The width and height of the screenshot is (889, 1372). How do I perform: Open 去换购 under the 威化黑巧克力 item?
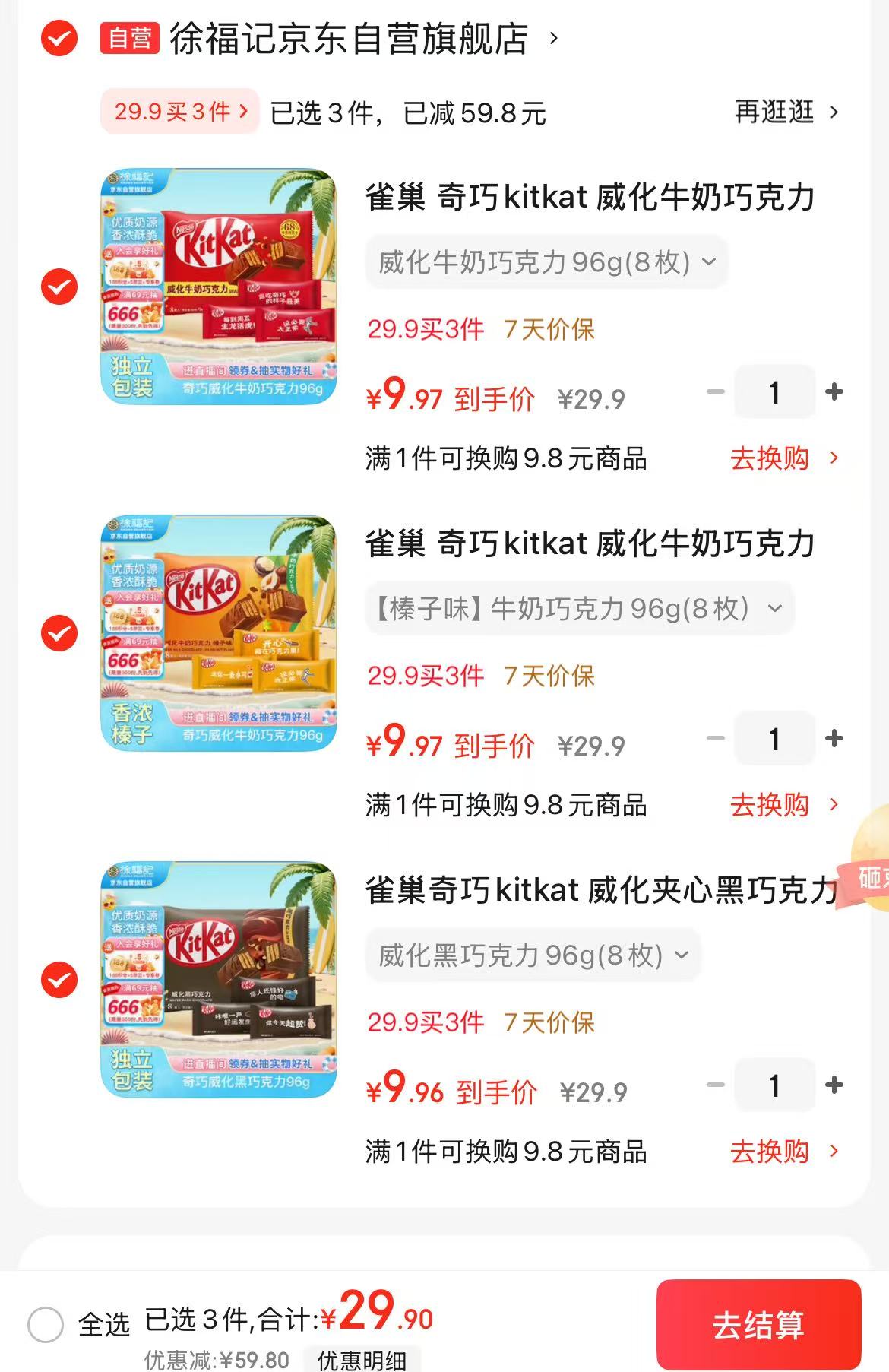click(783, 1152)
